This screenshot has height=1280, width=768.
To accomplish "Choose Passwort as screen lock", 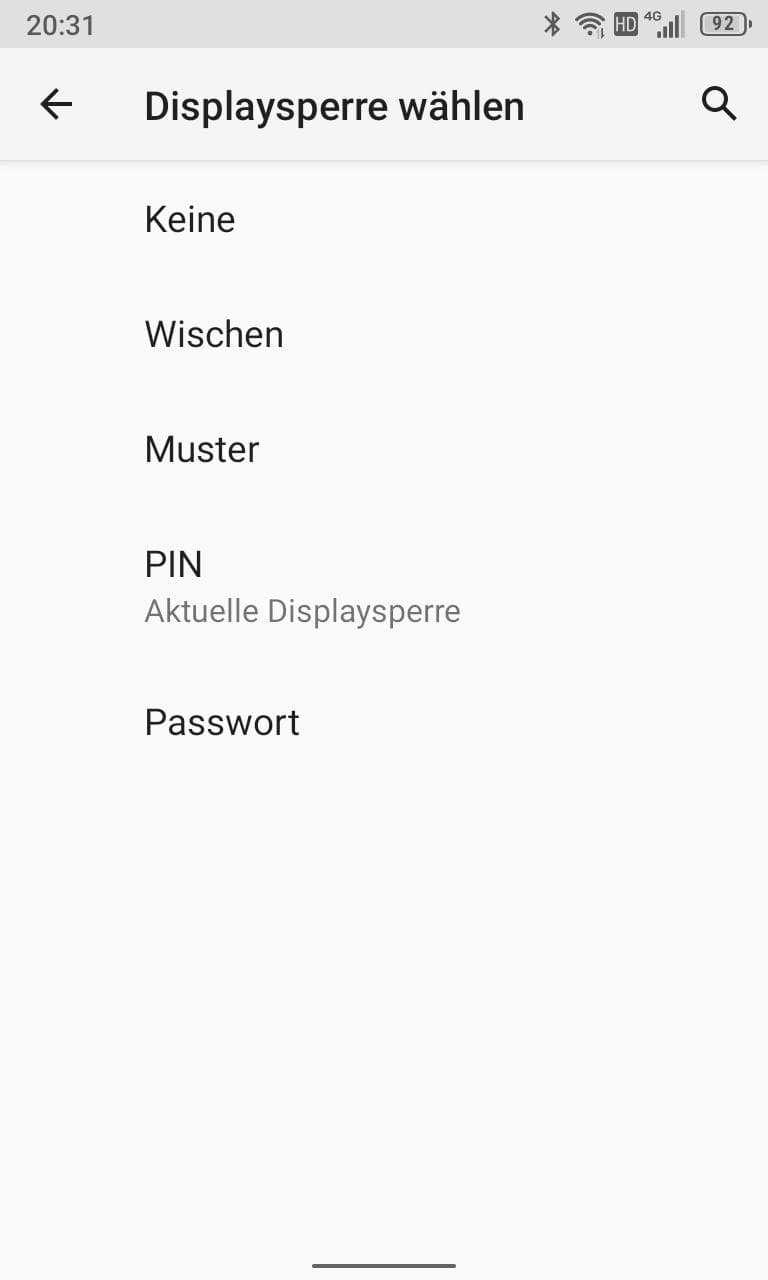I will point(384,722).
